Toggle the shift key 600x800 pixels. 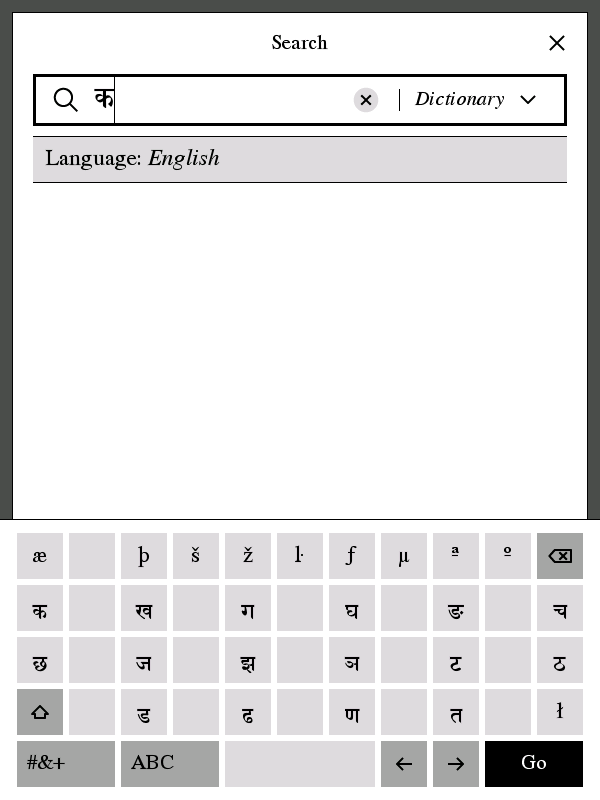40,712
